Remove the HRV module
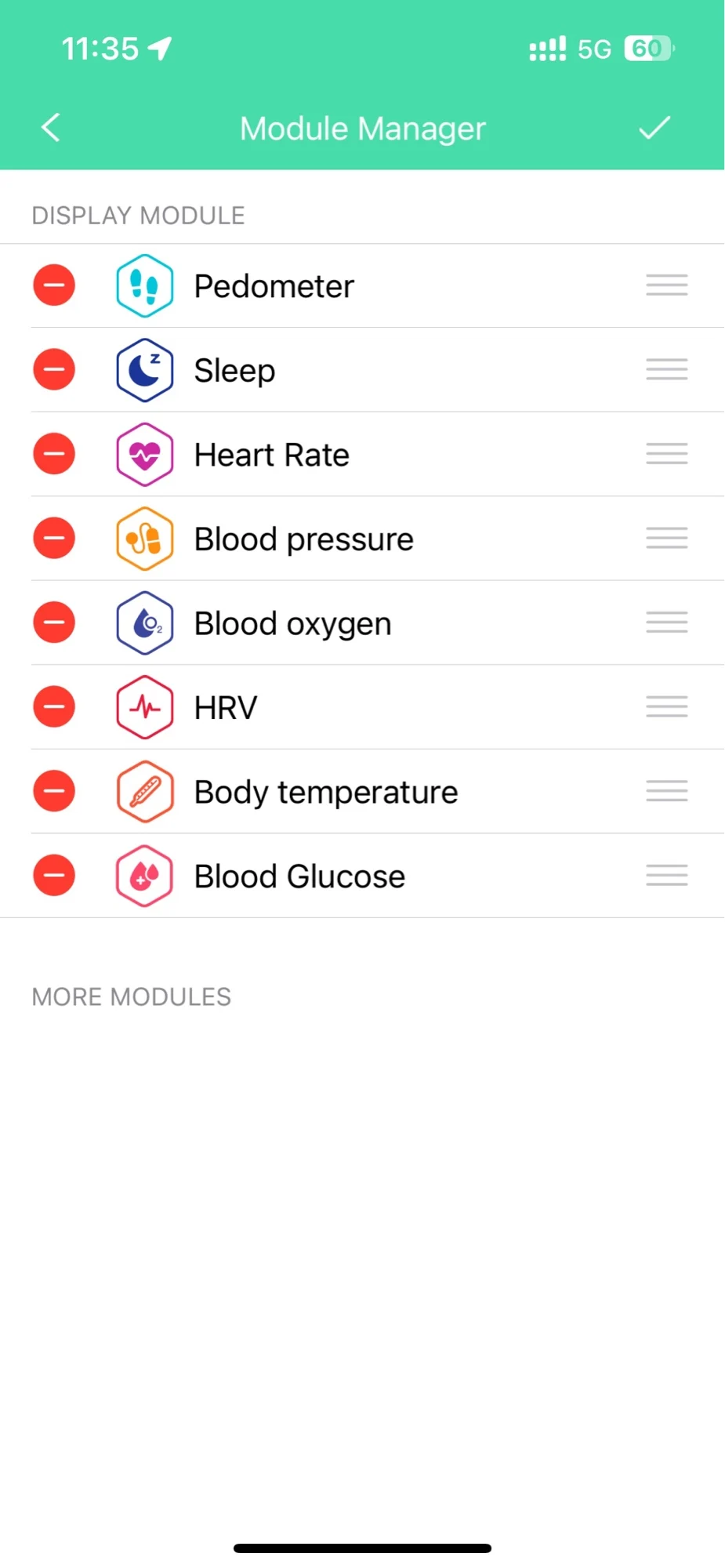This screenshot has height=1568, width=725. 54,707
